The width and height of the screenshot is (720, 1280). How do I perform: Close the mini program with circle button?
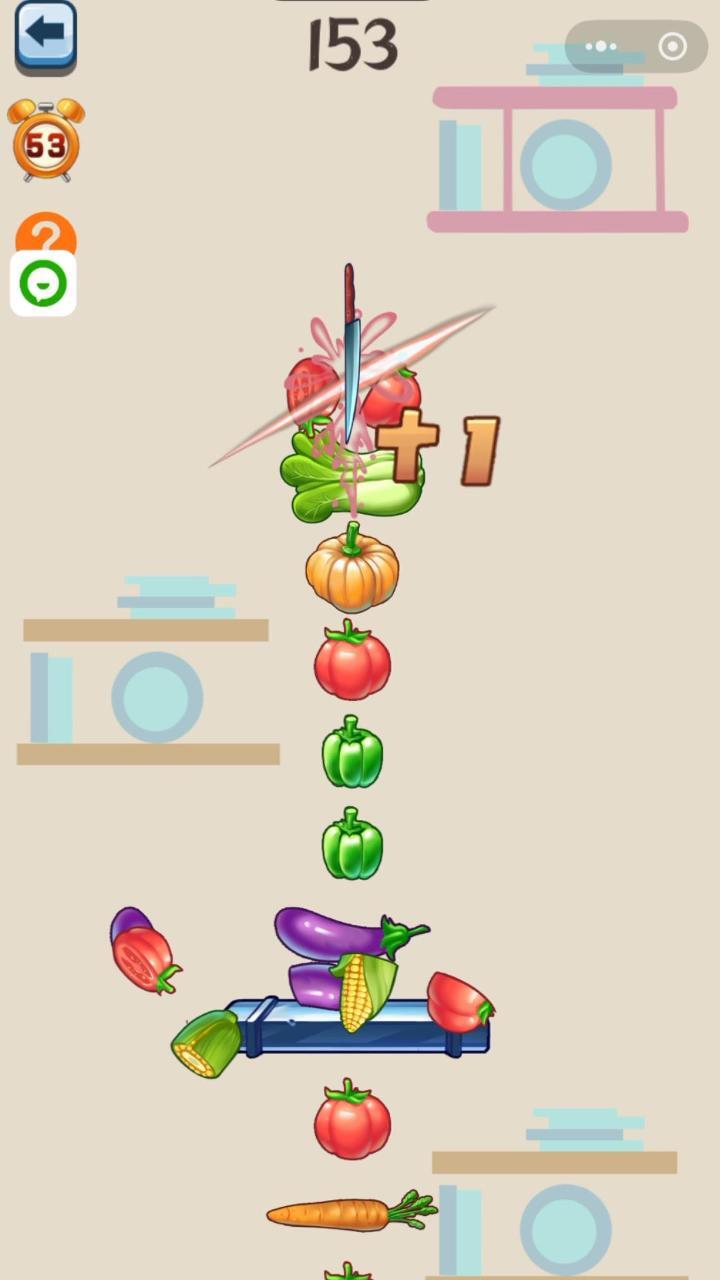pyautogui.click(x=673, y=47)
